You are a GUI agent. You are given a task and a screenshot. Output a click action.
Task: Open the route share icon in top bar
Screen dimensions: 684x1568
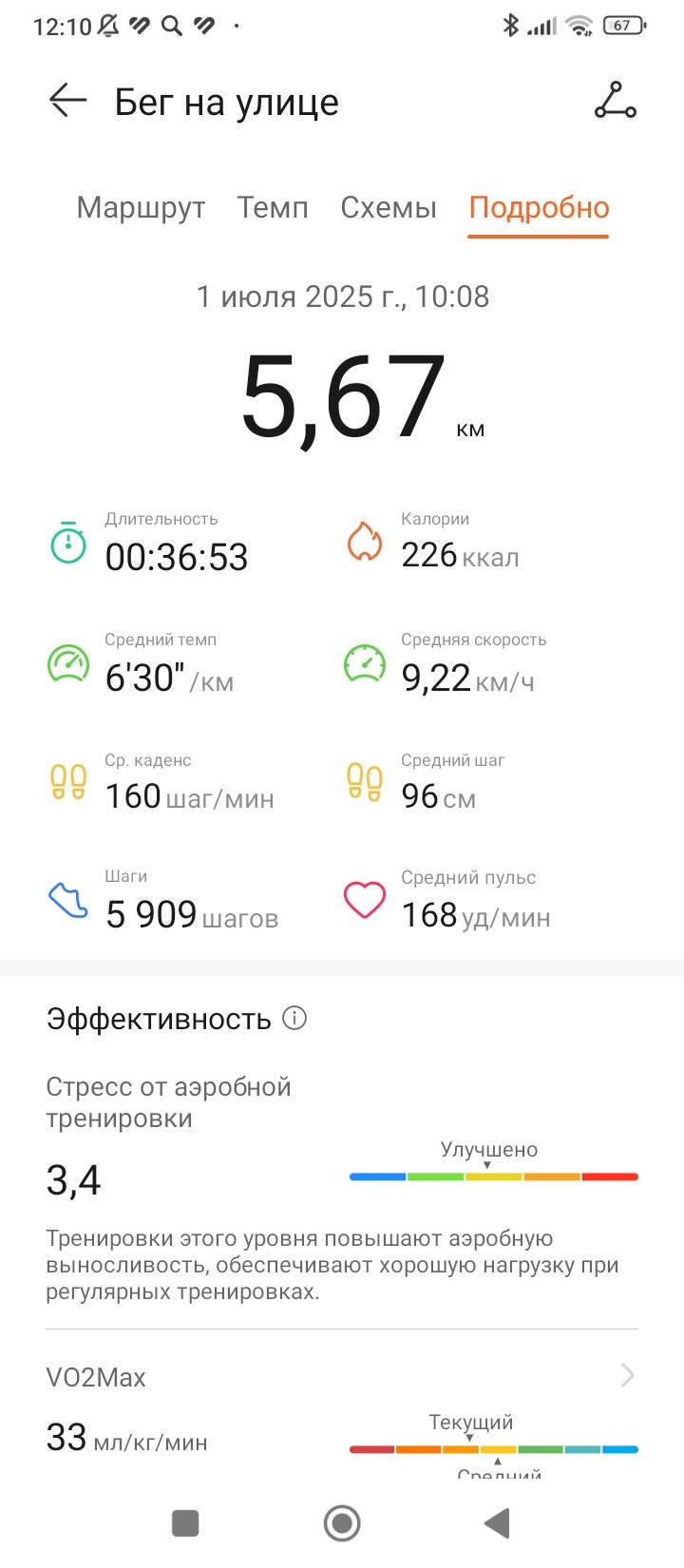616,100
